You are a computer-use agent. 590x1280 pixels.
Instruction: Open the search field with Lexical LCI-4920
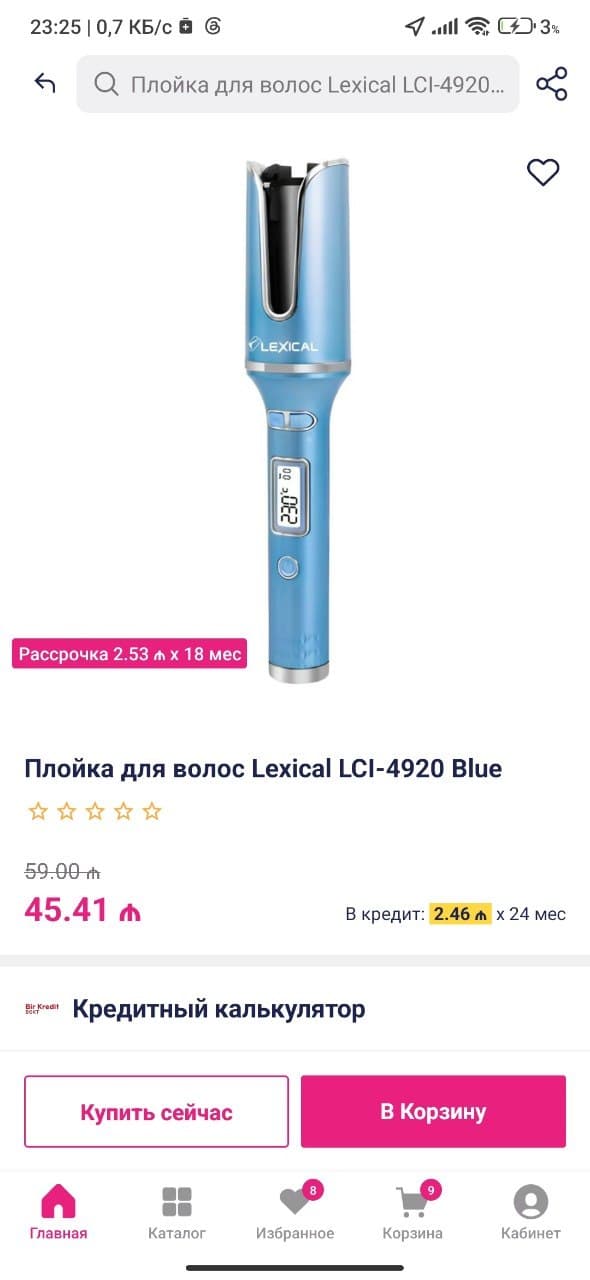[x=298, y=84]
